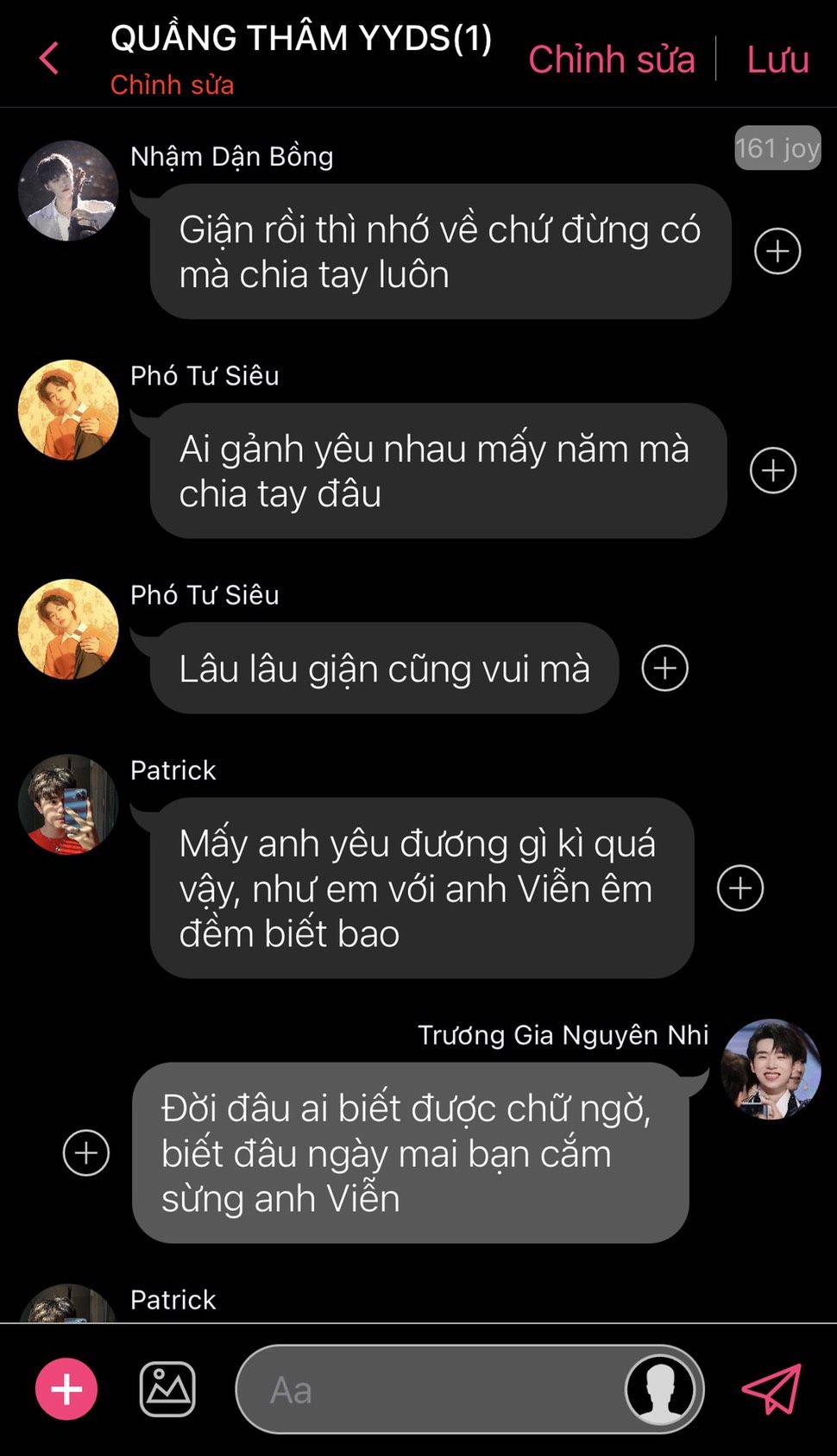Tap the pink add button at the bottom
The image size is (837, 1456).
coord(66,1389)
